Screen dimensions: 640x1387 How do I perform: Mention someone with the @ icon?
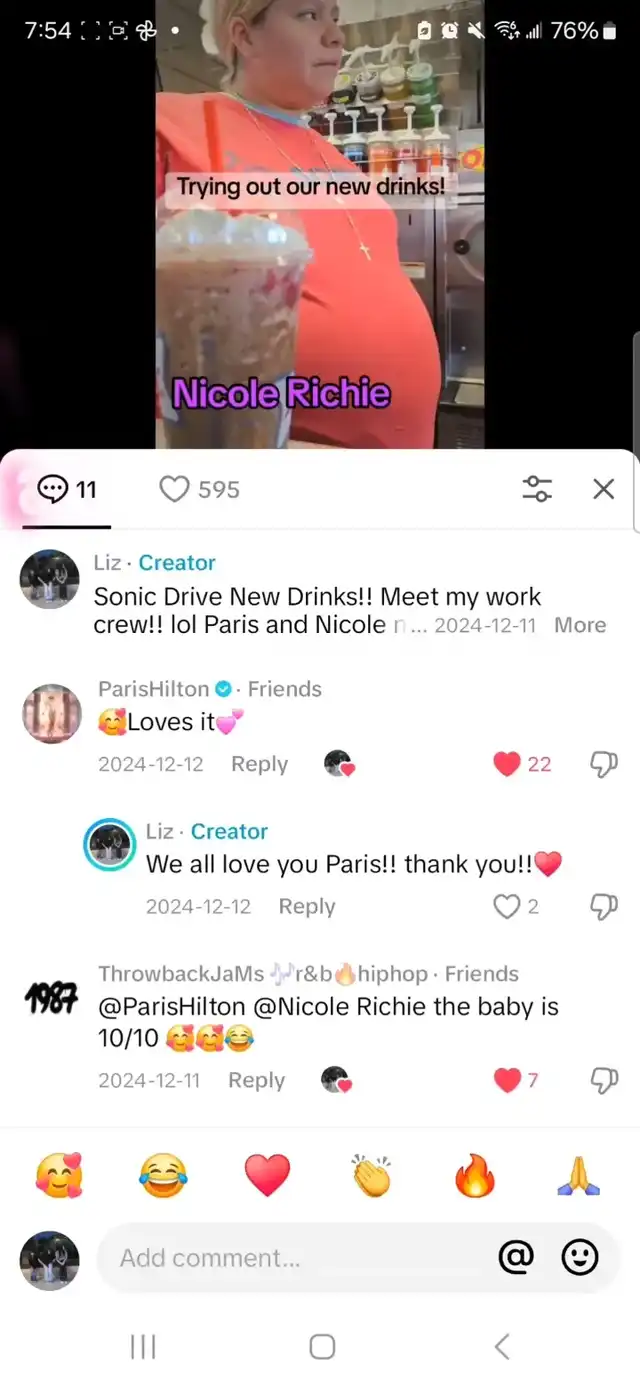click(516, 1258)
